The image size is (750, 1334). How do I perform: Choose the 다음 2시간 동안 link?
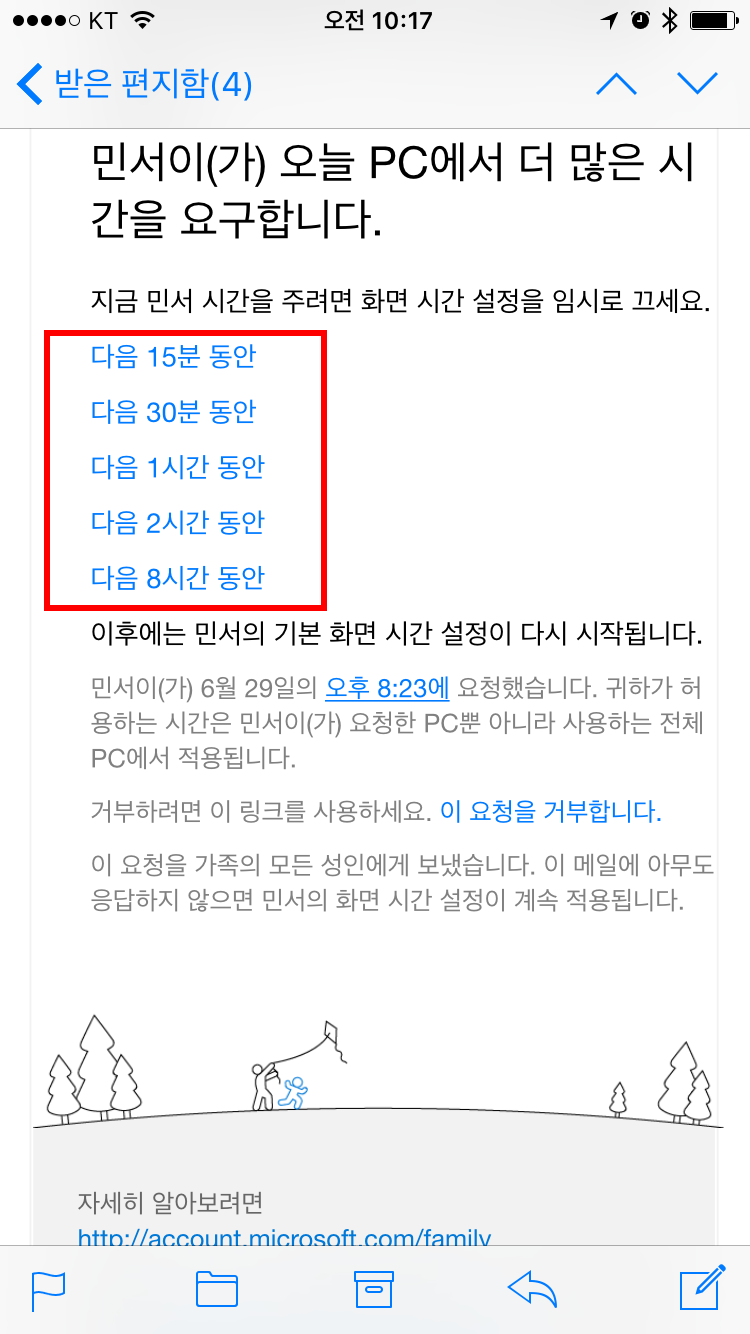[177, 522]
